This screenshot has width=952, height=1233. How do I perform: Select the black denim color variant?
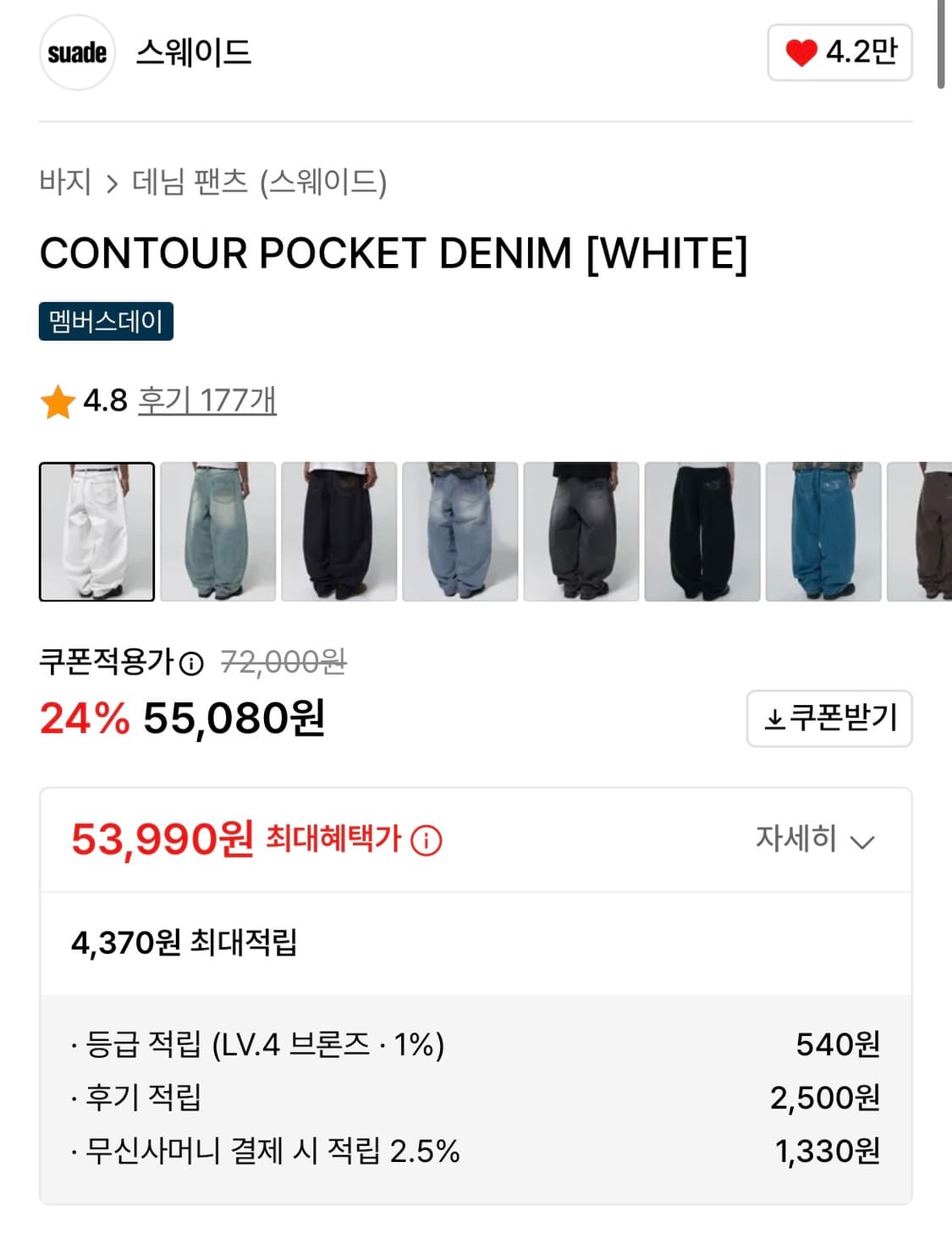pos(335,531)
